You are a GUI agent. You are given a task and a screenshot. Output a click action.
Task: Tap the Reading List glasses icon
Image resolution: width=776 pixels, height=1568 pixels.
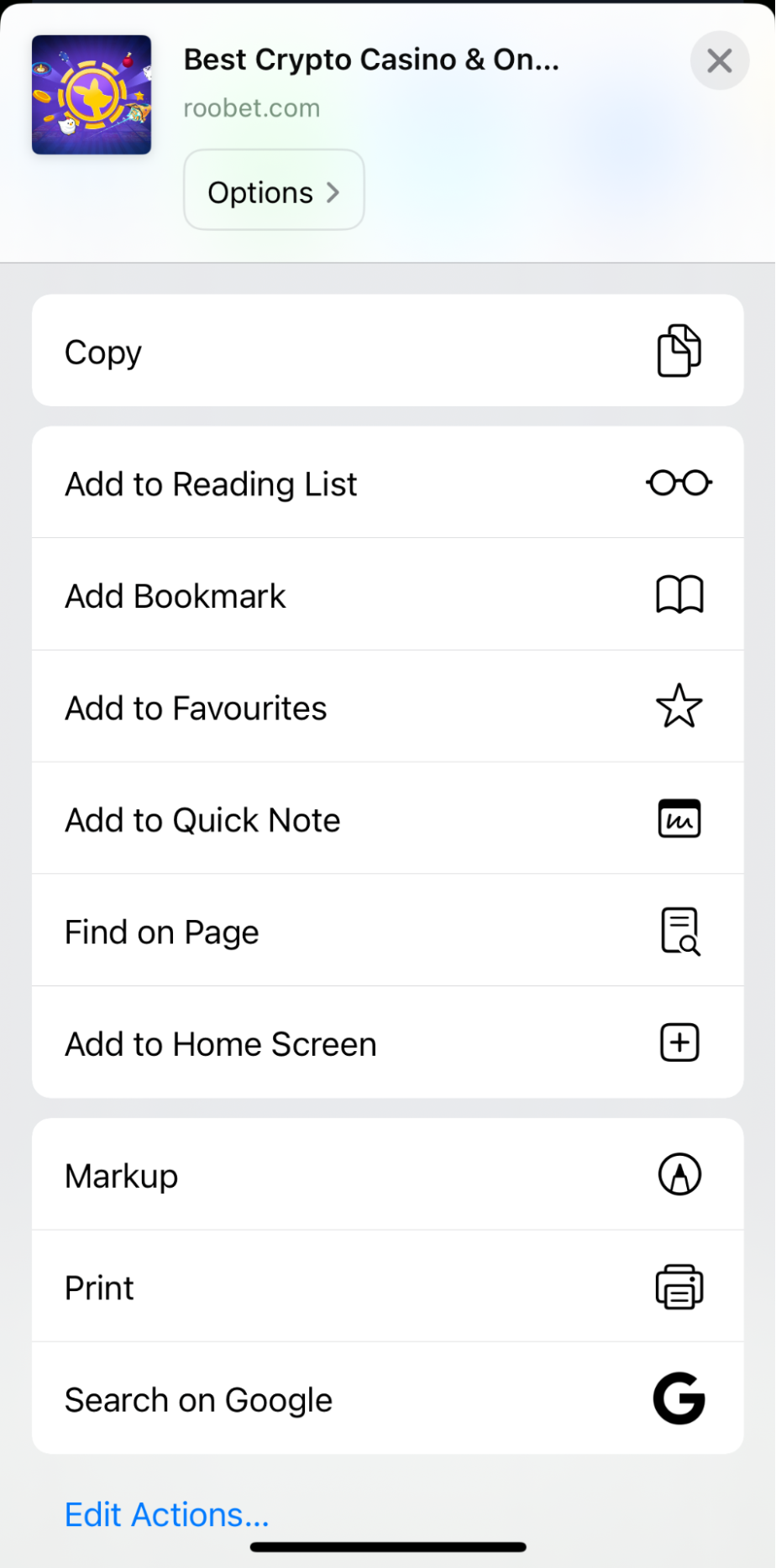coord(679,483)
